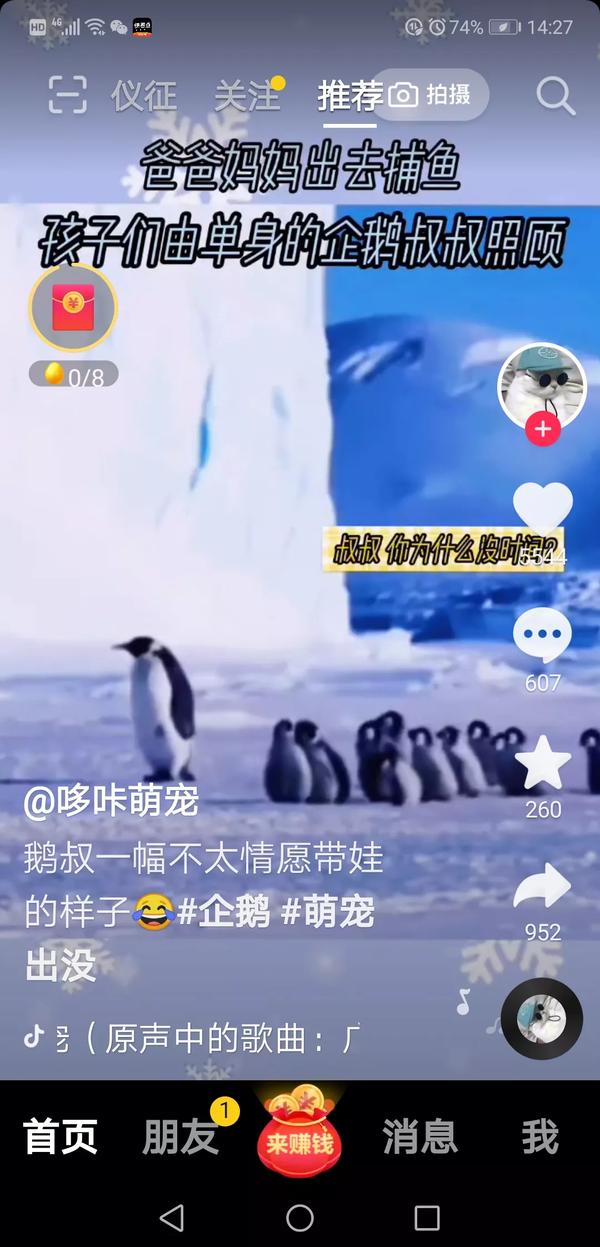600x1247 pixels.
Task: Open the 来赚钱 red bag button
Action: click(x=300, y=1135)
